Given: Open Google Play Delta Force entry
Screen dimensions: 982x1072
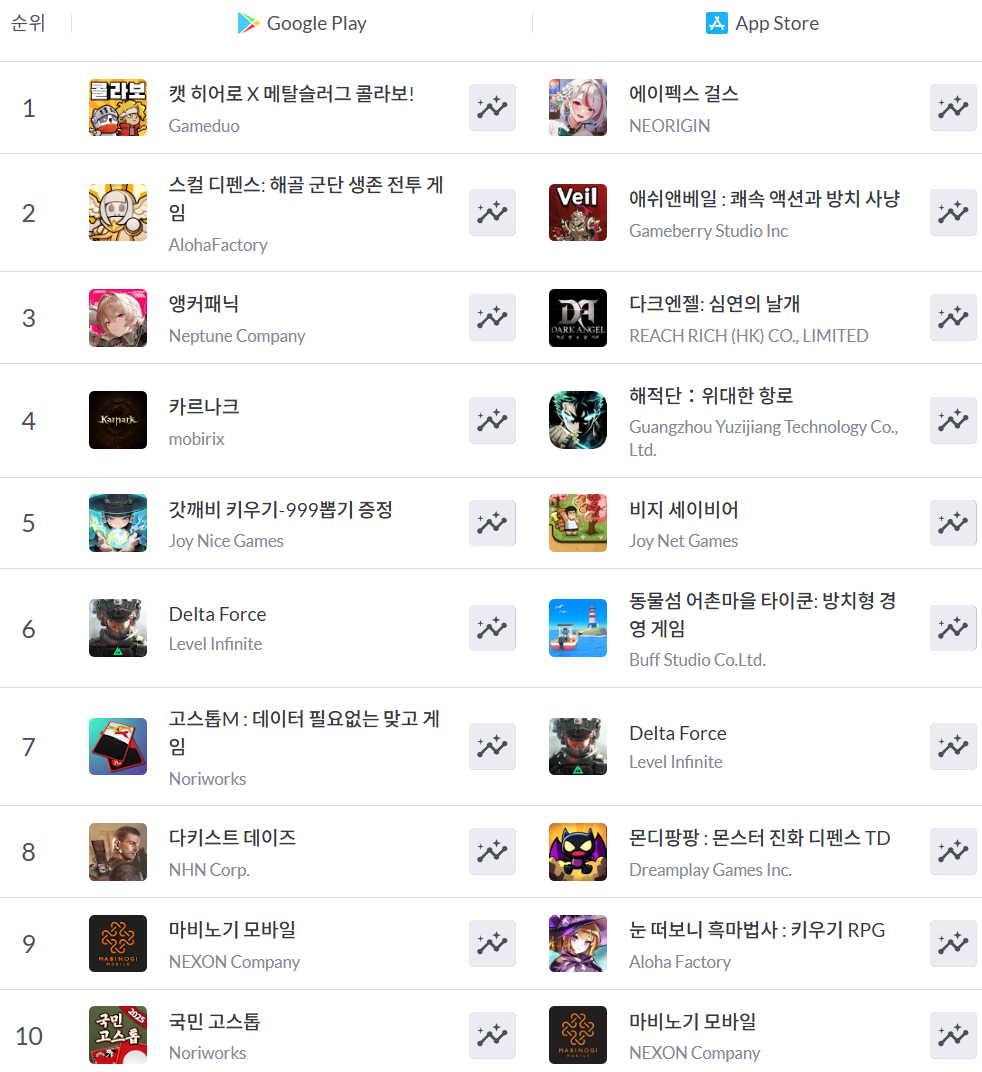Looking at the screenshot, I should [x=217, y=614].
